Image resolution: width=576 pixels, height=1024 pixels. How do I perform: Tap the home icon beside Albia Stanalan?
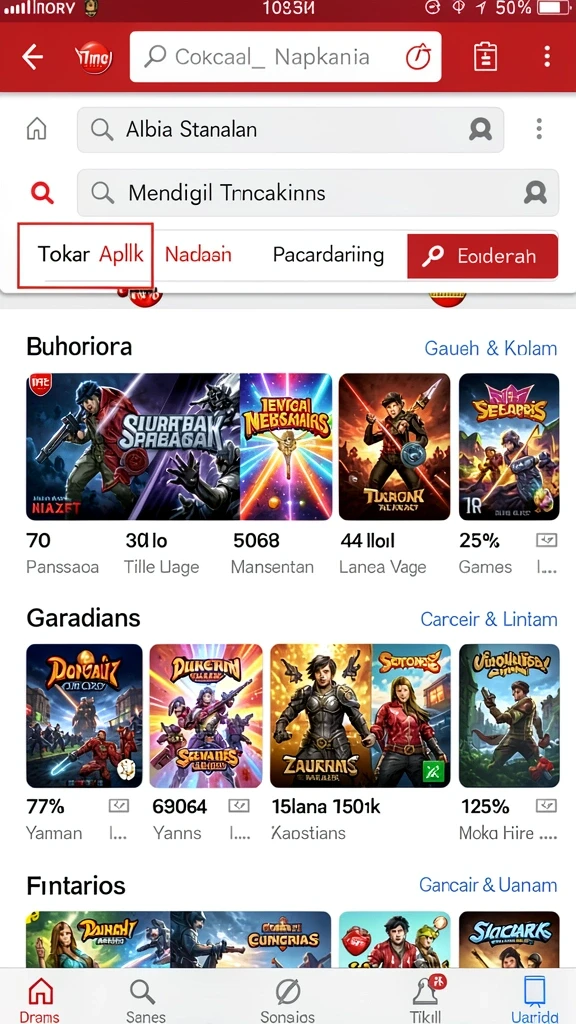pos(37,129)
